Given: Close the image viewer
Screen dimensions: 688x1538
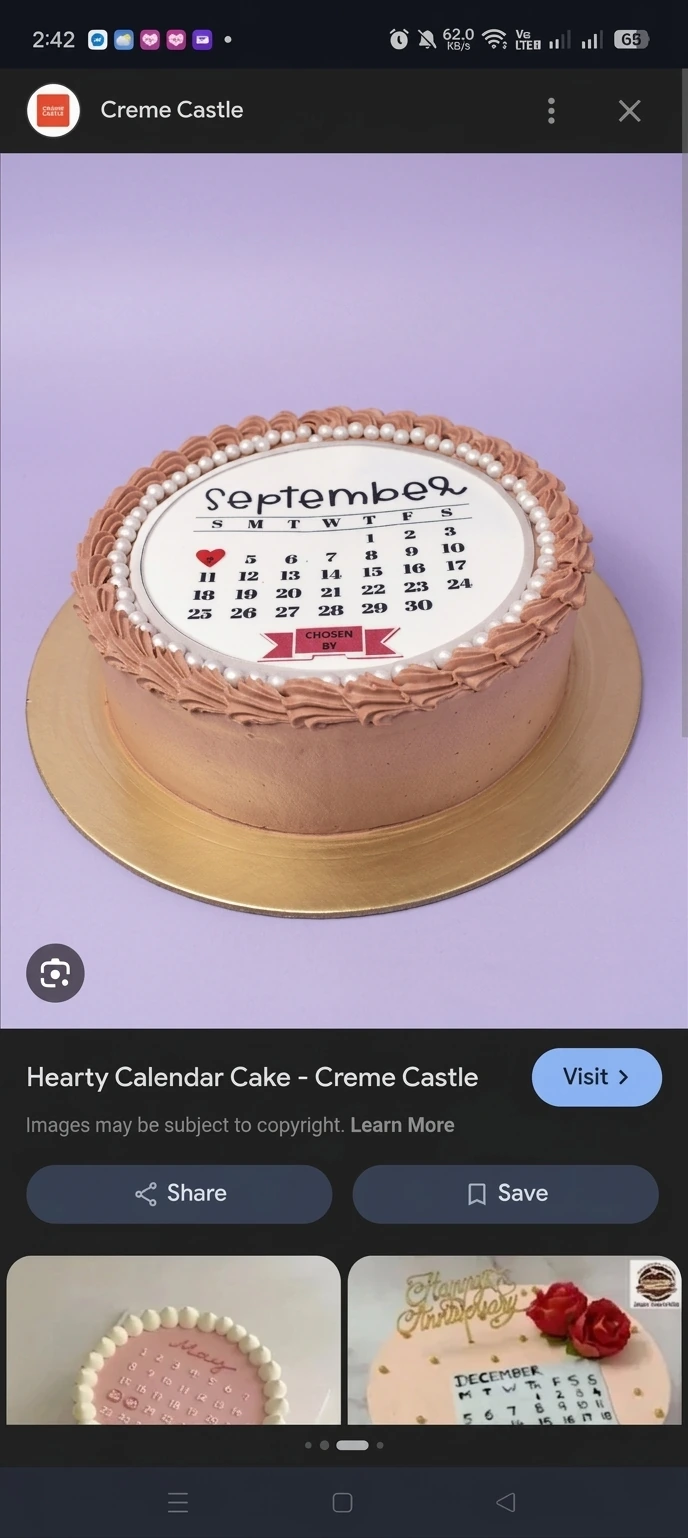Looking at the screenshot, I should pos(629,110).
